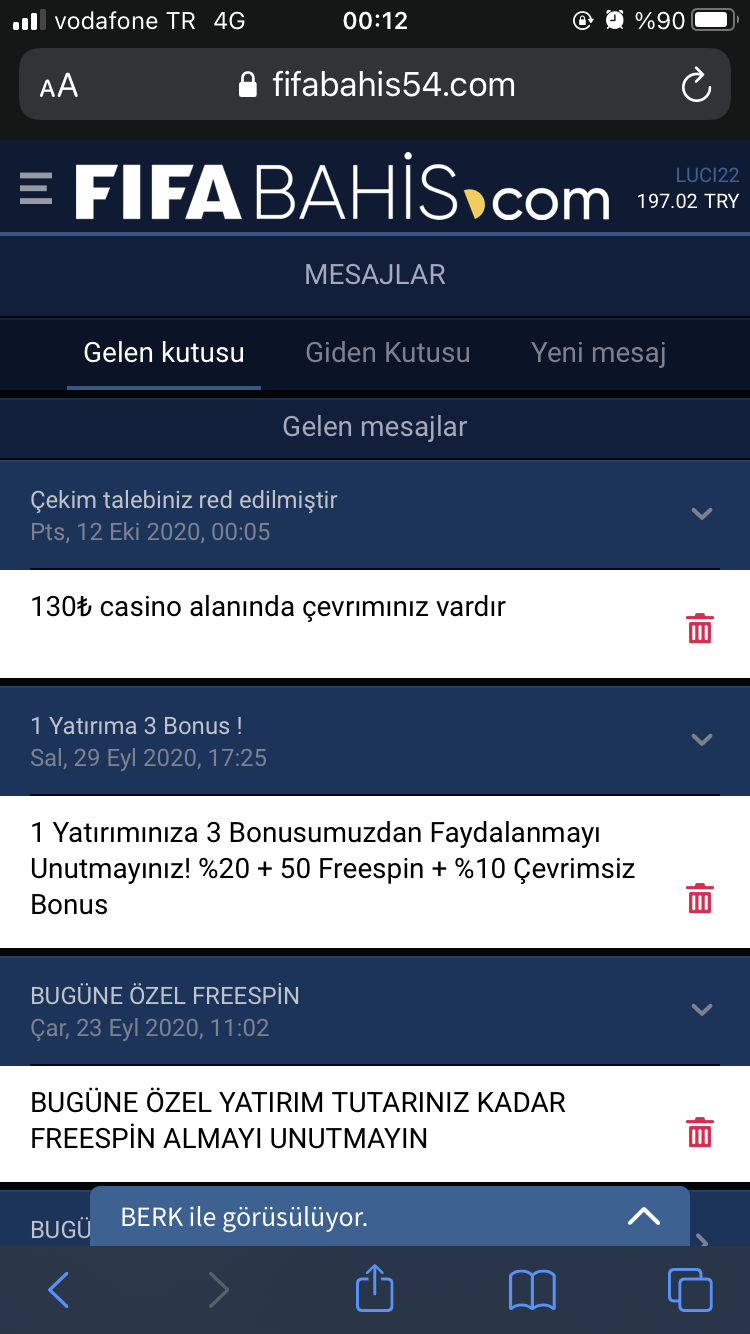The height and width of the screenshot is (1334, 750).
Task: Show open Safari tabs
Action: pyautogui.click(x=690, y=1290)
